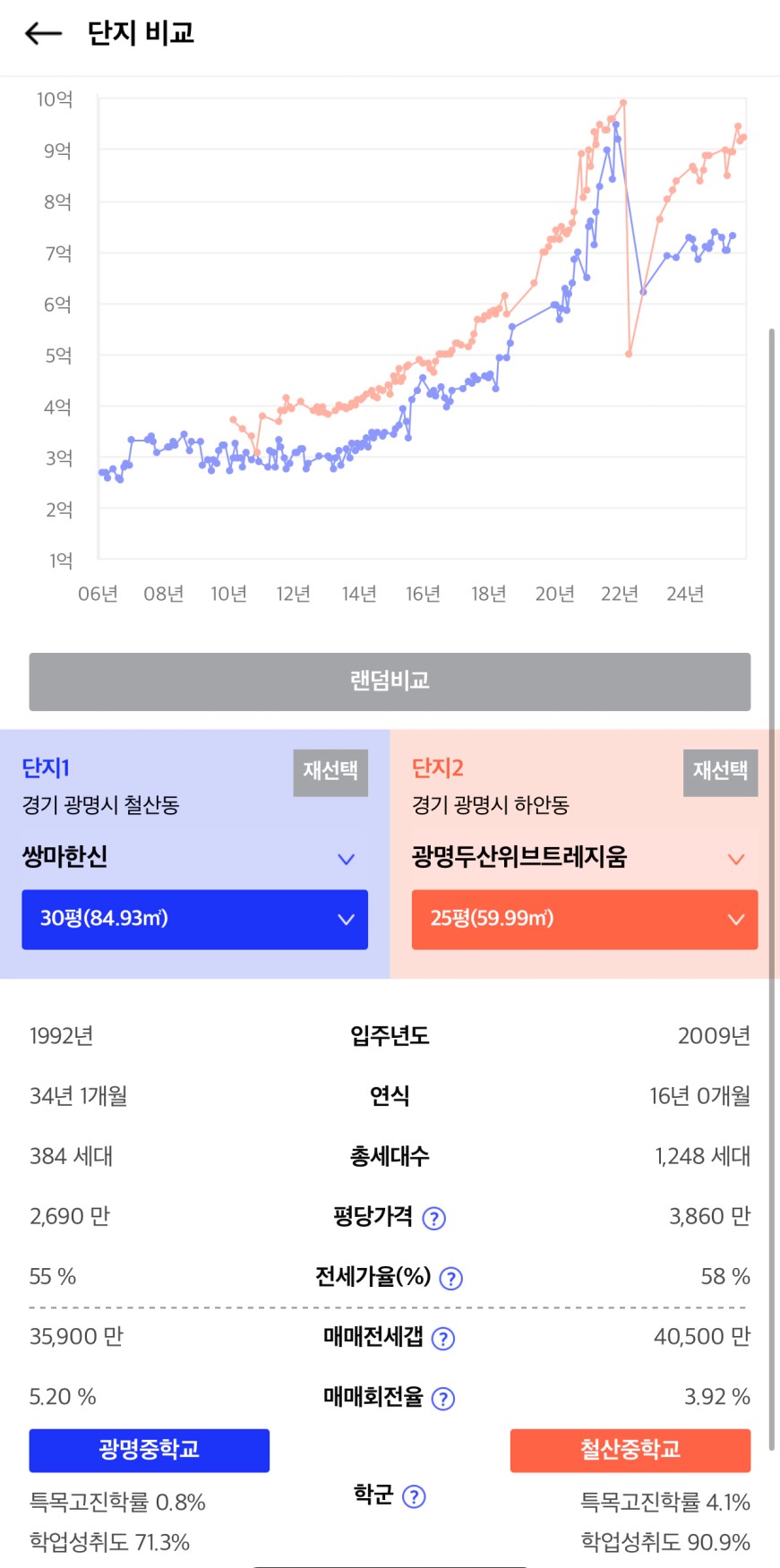Open the 25평(59.99㎡) size selector

[584, 919]
